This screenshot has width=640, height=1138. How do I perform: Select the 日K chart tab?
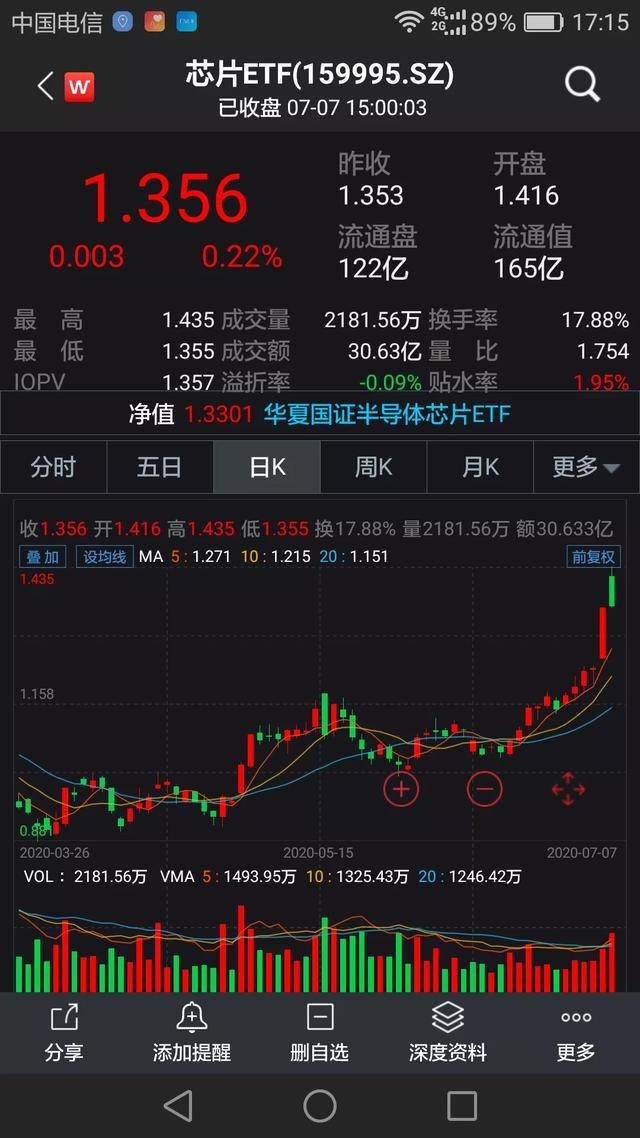click(267, 467)
